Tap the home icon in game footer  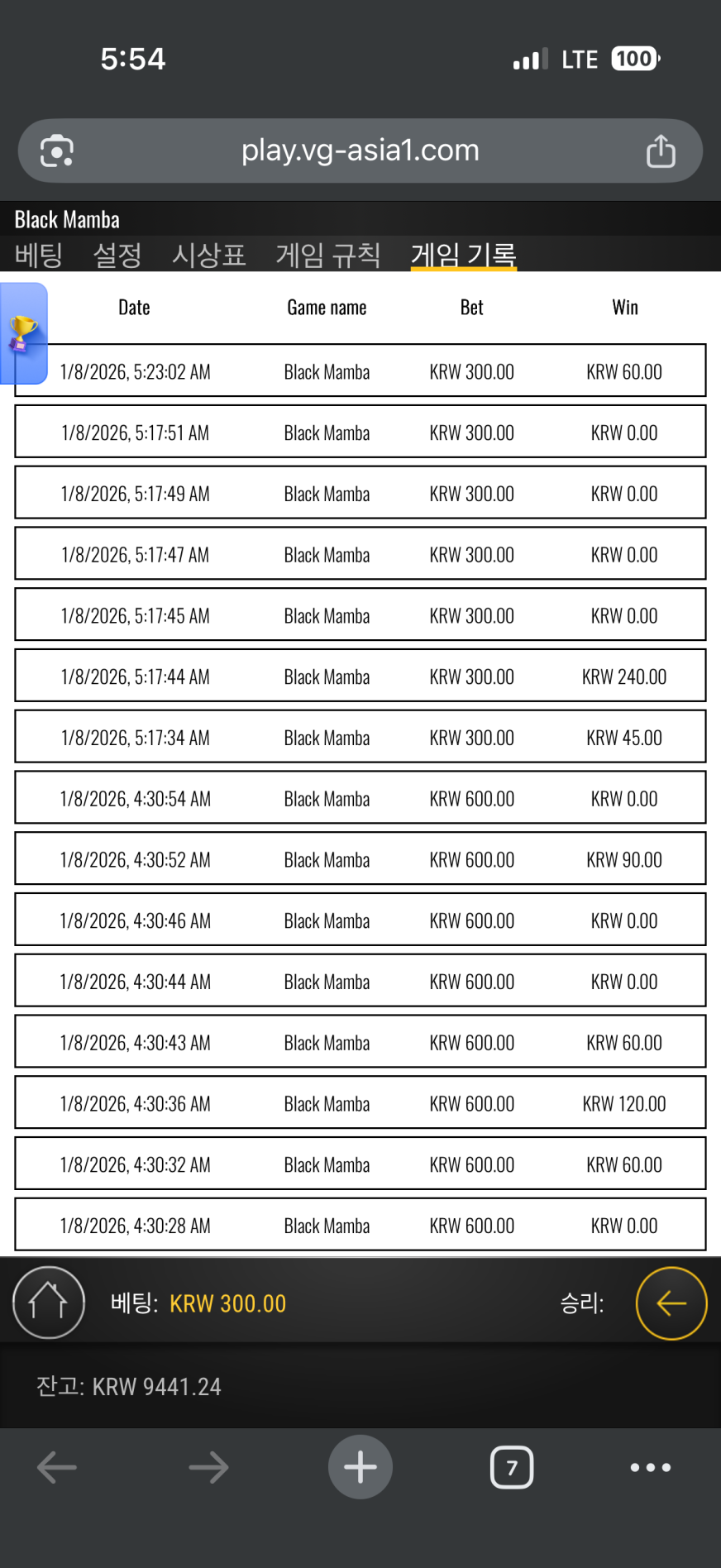pyautogui.click(x=49, y=1303)
